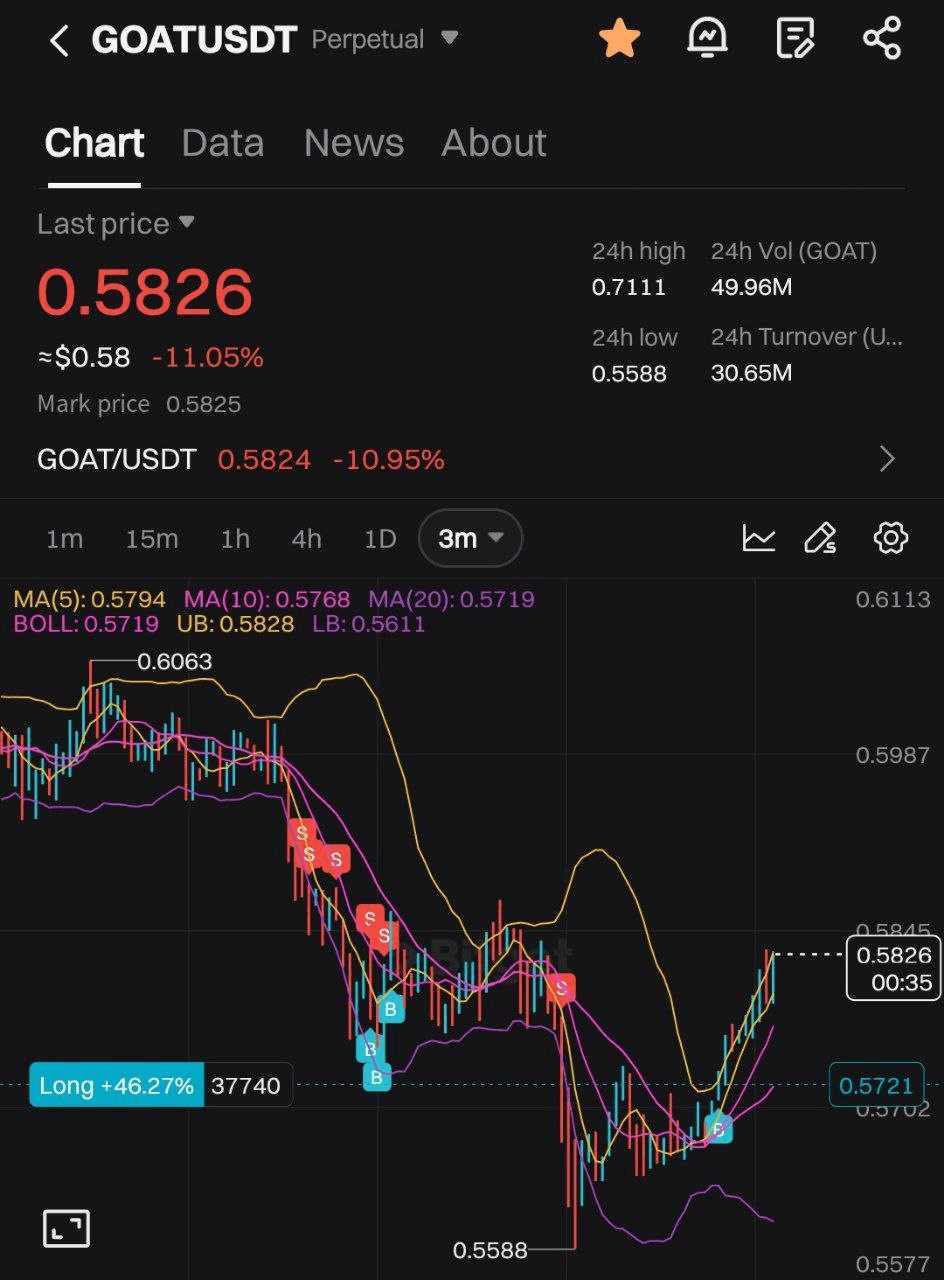Remove GOATUSDT from favorites star
The width and height of the screenshot is (944, 1280).
(619, 40)
